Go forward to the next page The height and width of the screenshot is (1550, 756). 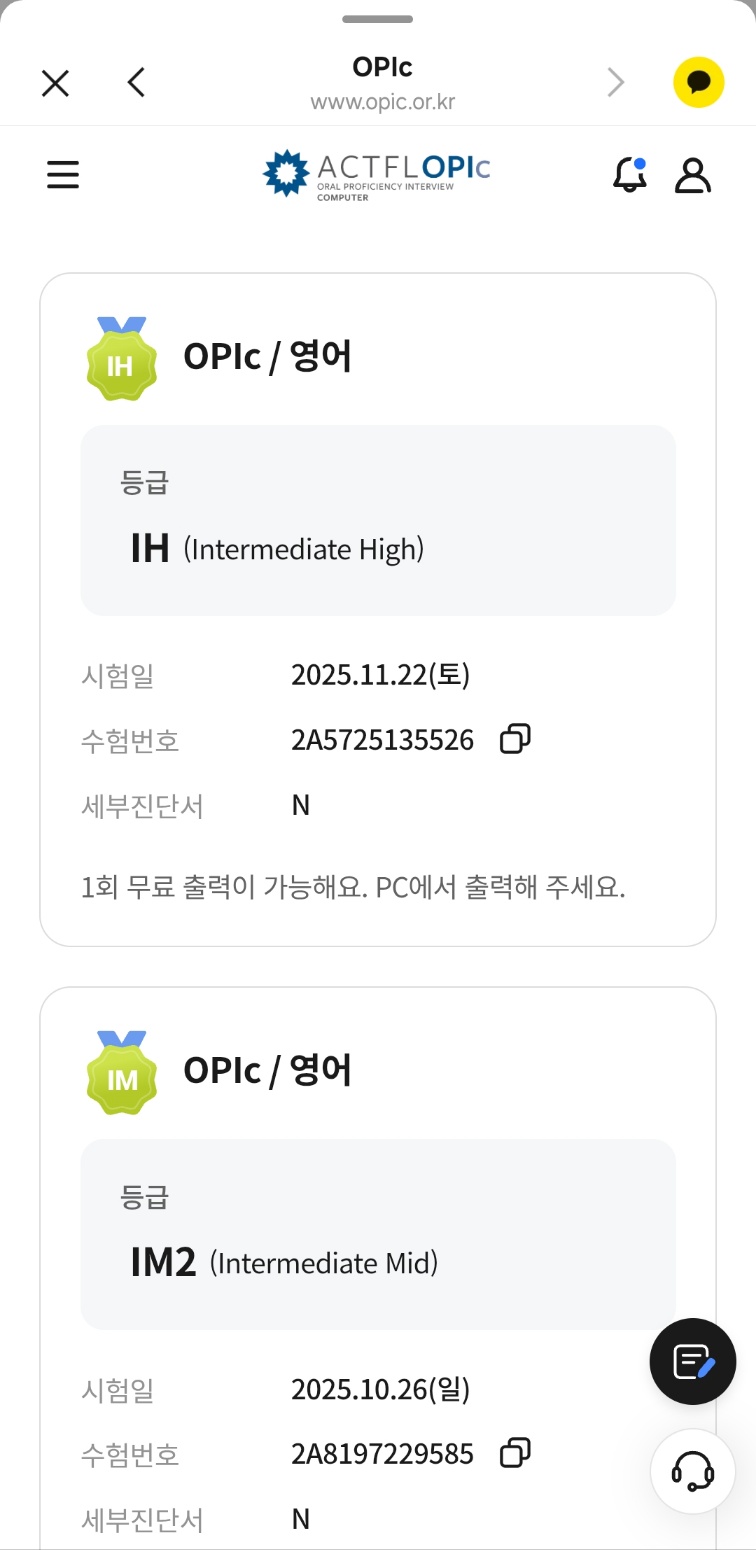click(x=616, y=83)
